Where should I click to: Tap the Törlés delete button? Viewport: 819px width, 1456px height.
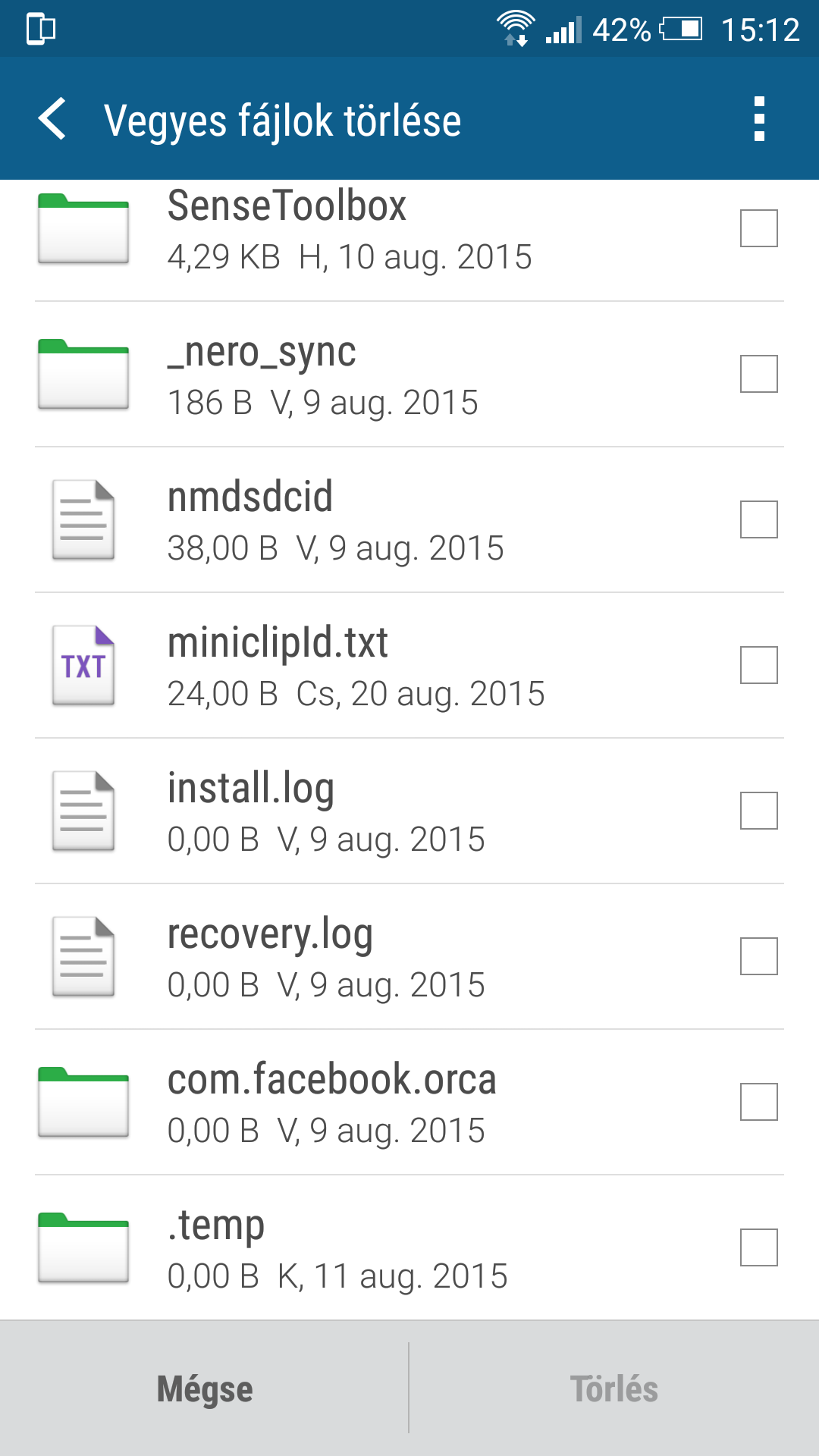614,1389
